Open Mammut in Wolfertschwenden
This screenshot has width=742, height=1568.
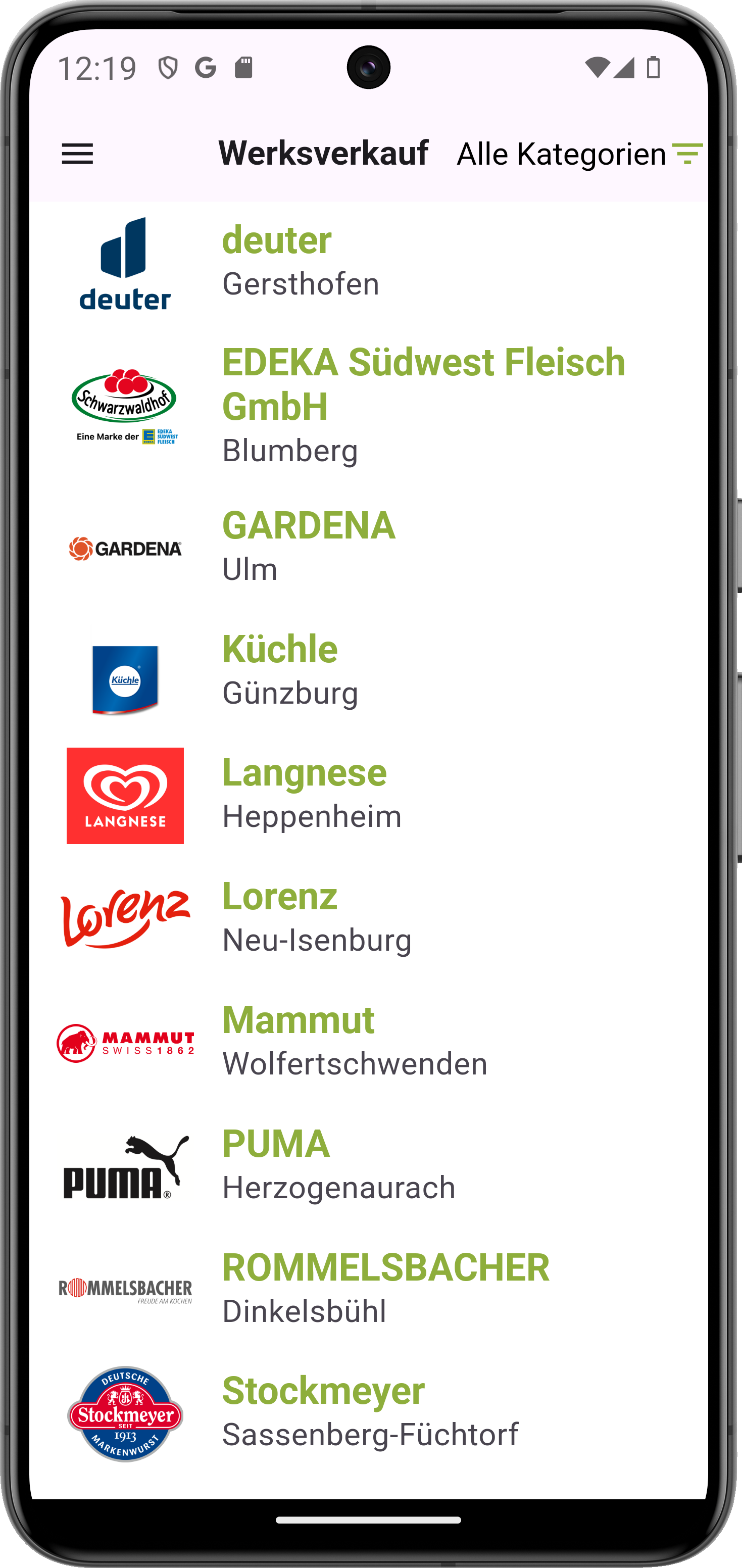pos(368,1043)
